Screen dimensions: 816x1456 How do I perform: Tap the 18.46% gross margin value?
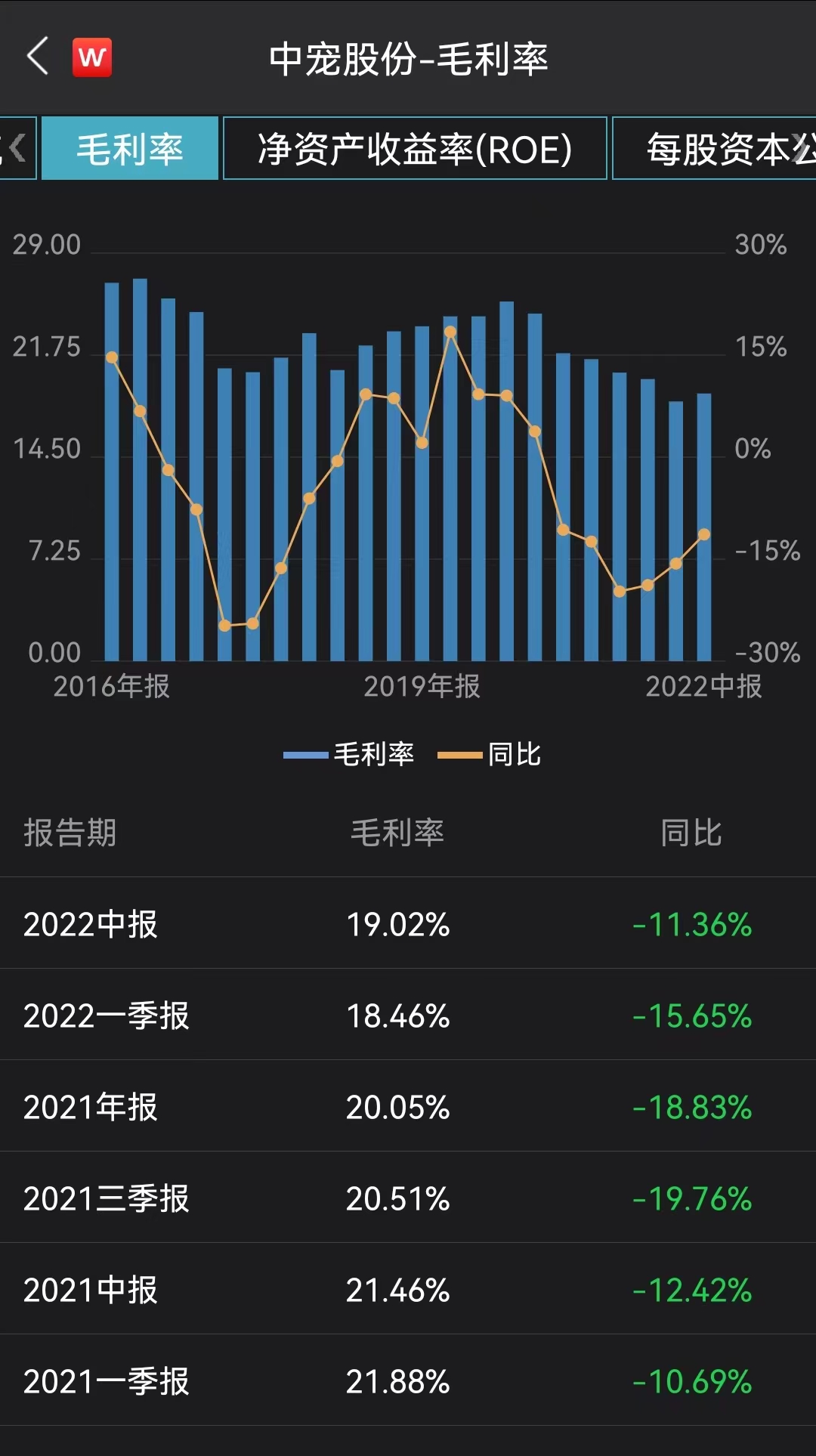(x=398, y=1015)
